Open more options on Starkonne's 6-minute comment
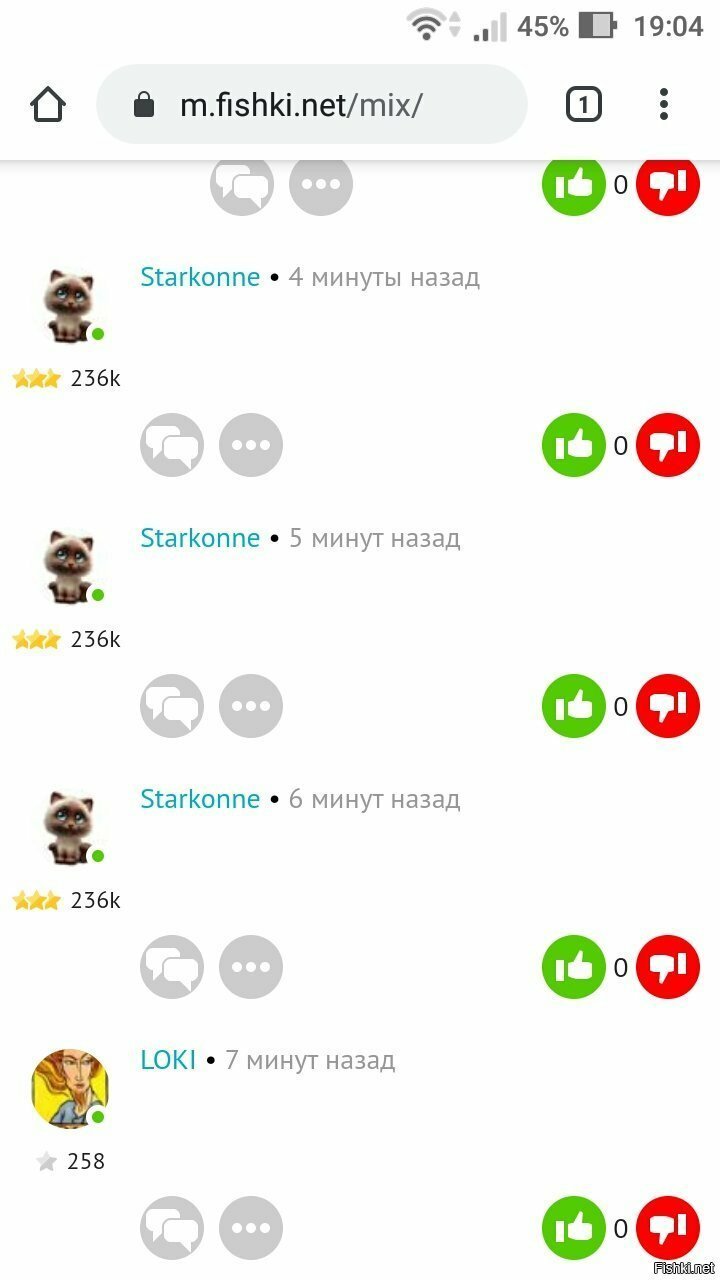The height and width of the screenshot is (1280, 720). click(251, 967)
